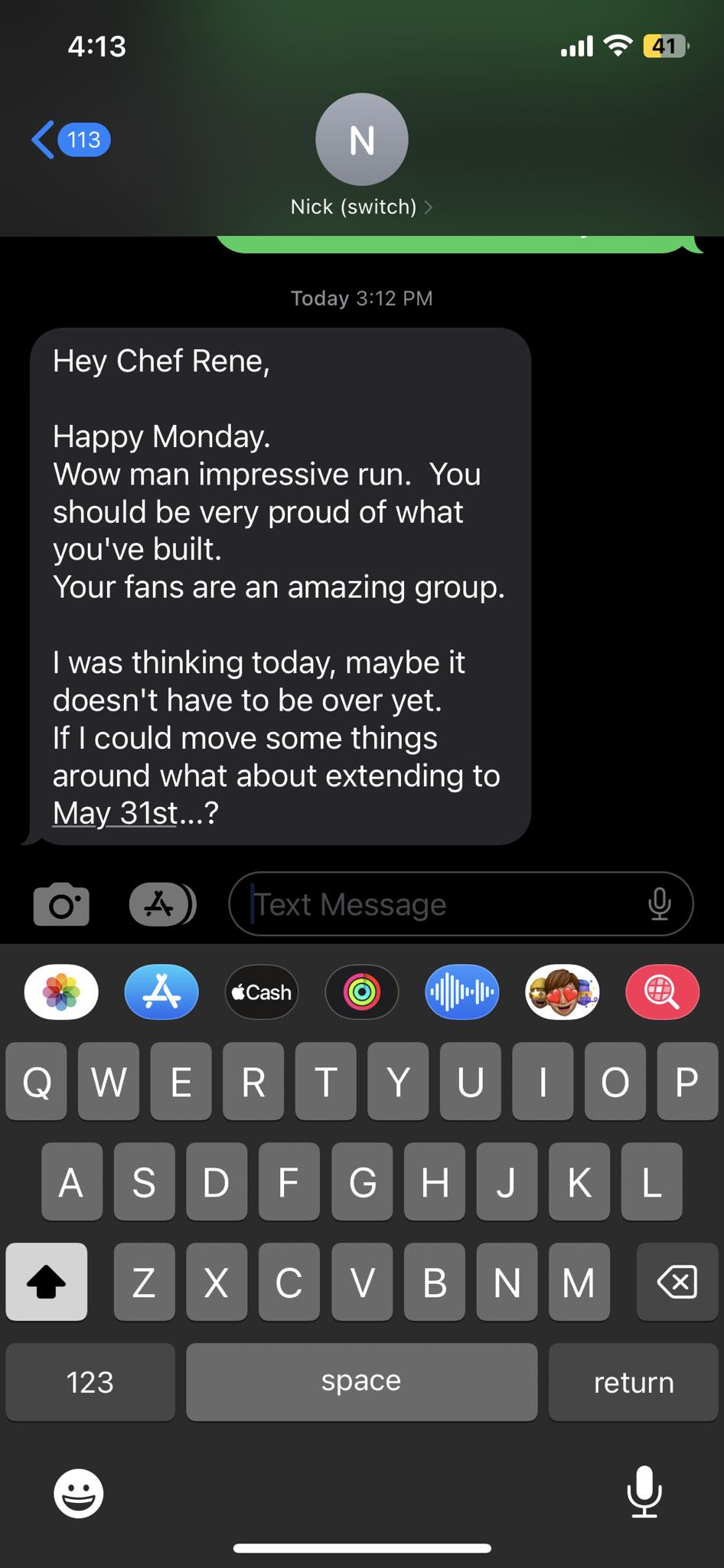Open the camera to attach a photo

click(x=61, y=904)
